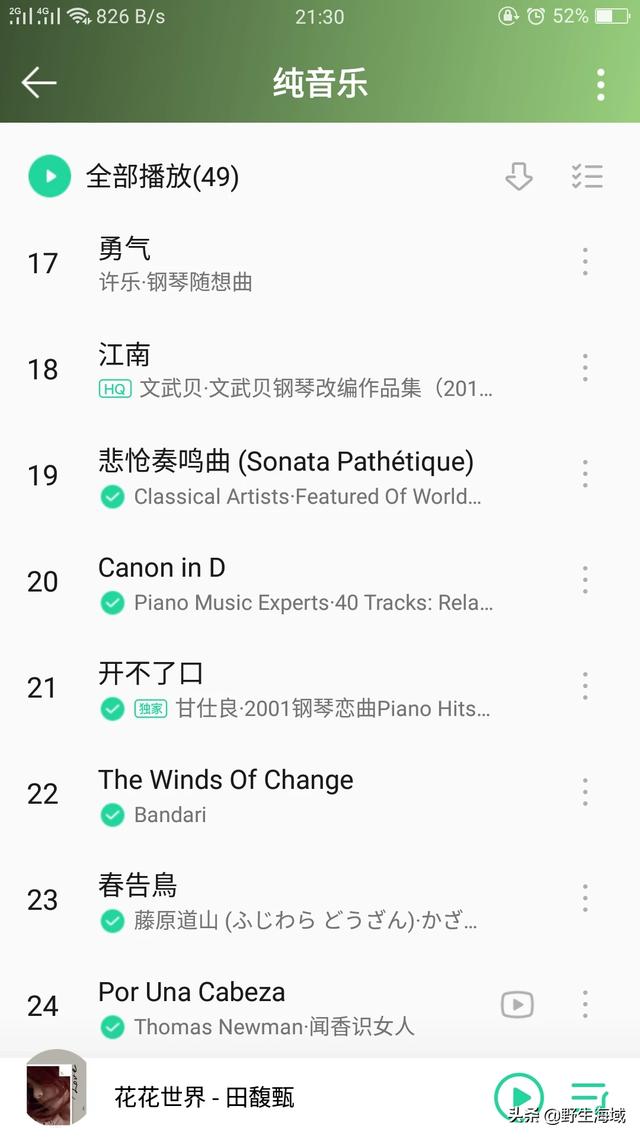This screenshot has width=640, height=1138.
Task: Show more options for 江南
Action: (585, 368)
